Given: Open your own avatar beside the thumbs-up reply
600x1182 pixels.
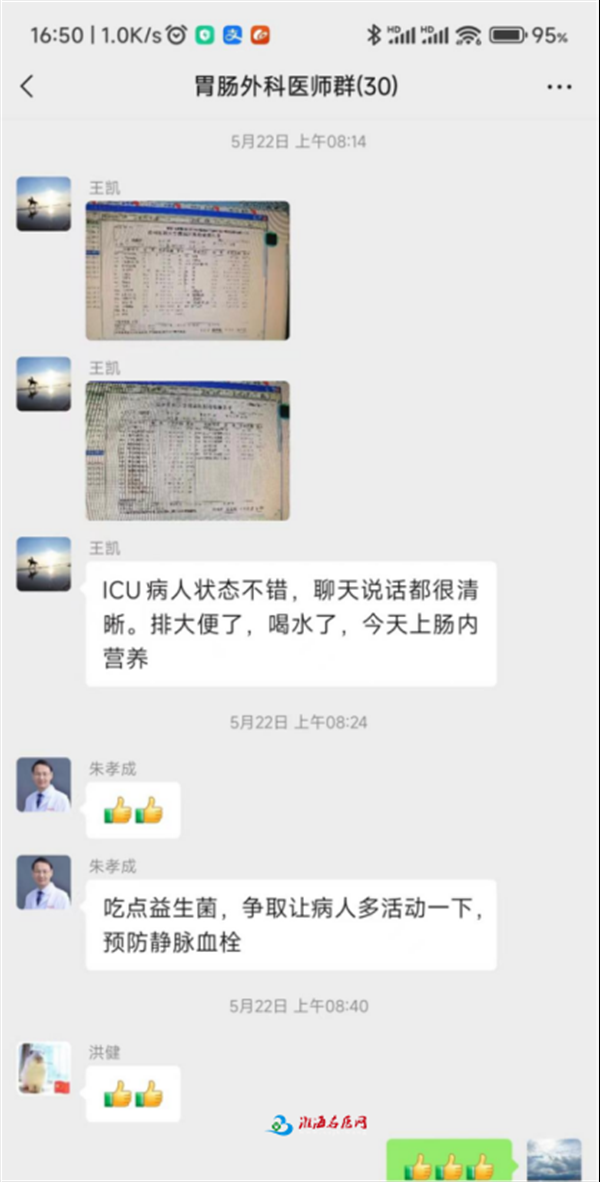Looking at the screenshot, I should tap(554, 1160).
